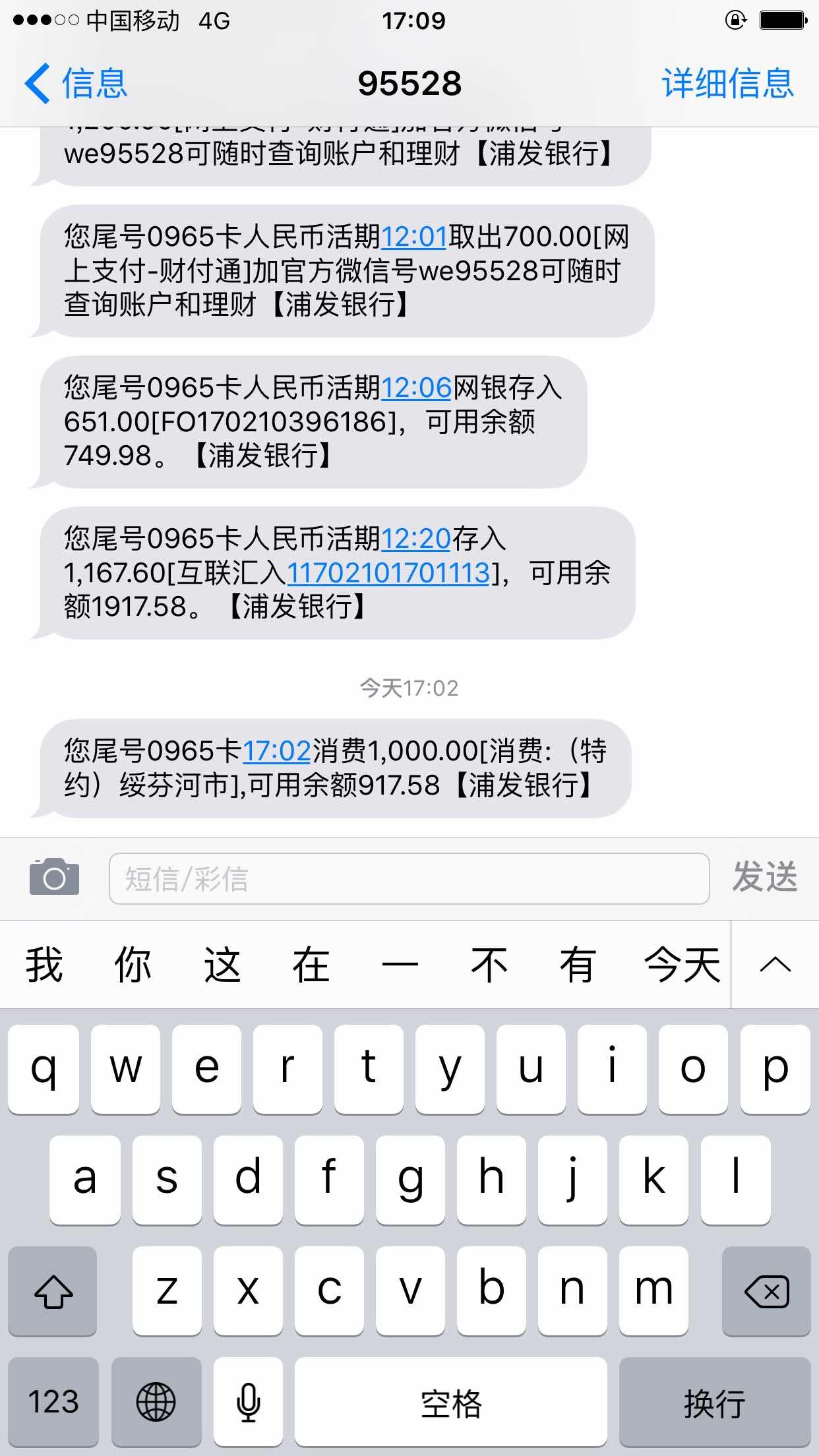Tap the 短信/彩信 message input field
Screen dimensions: 819x1456
(407, 877)
